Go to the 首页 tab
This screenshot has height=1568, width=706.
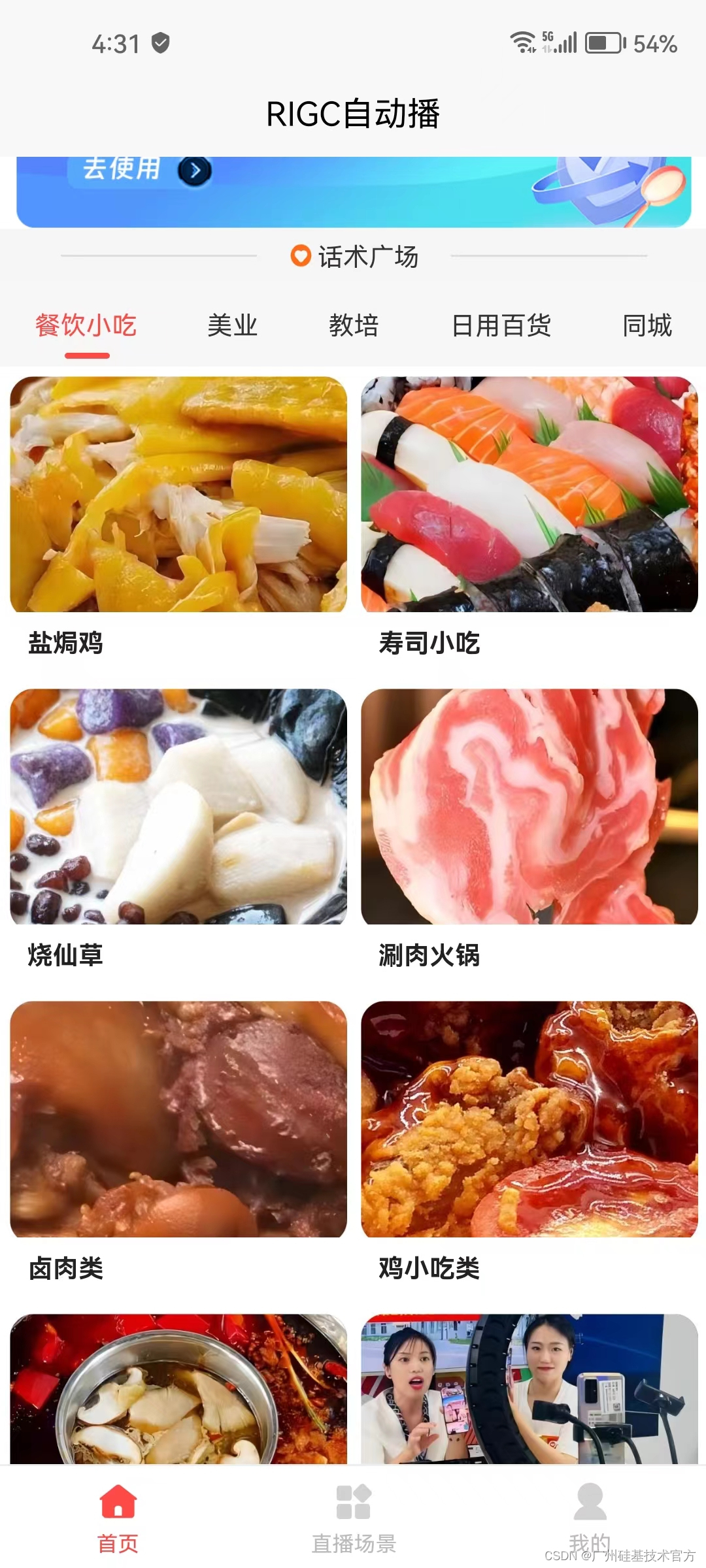click(118, 1518)
